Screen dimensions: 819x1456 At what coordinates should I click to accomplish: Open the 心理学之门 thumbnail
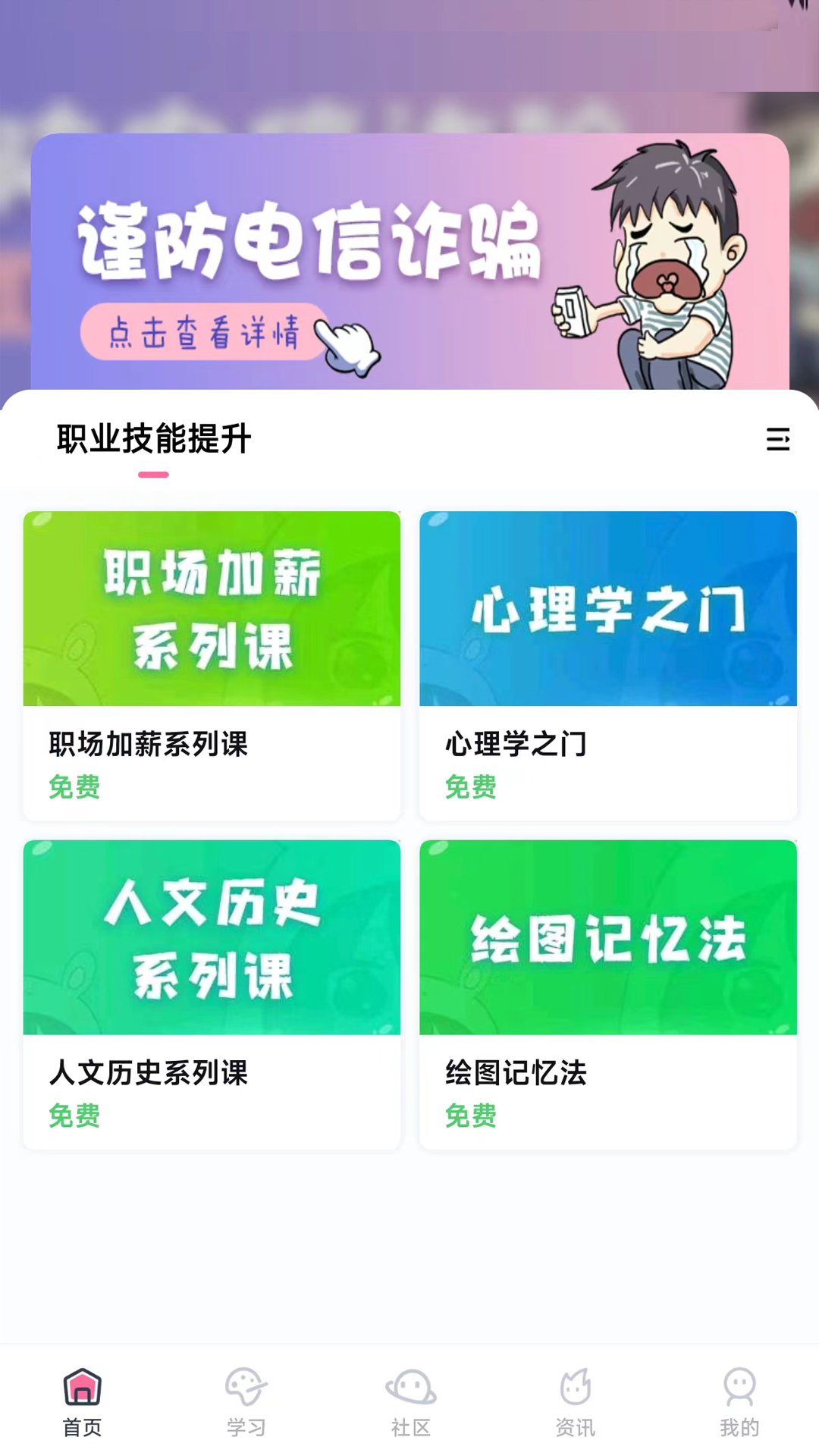(607, 609)
